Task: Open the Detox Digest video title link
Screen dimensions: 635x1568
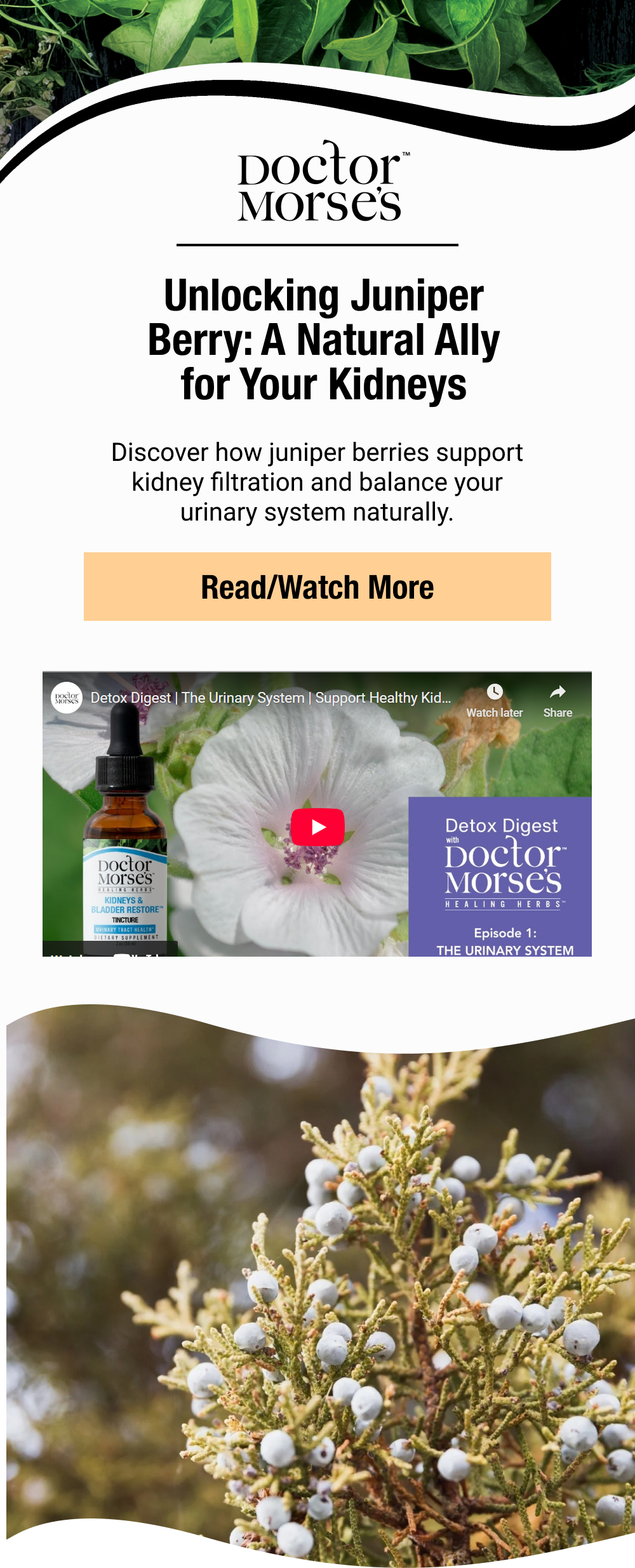Action: (271, 698)
